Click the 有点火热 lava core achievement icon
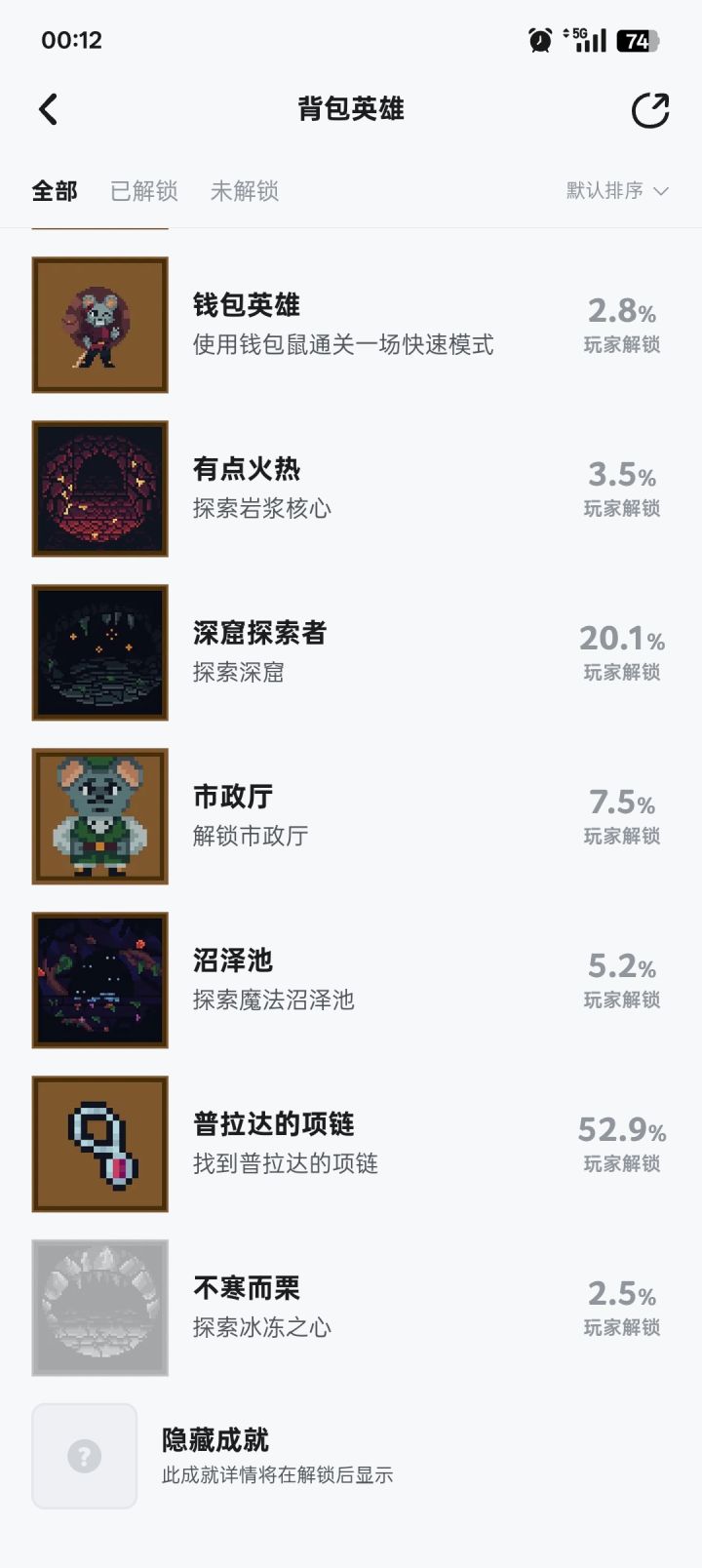The image size is (702, 1568). [x=99, y=489]
